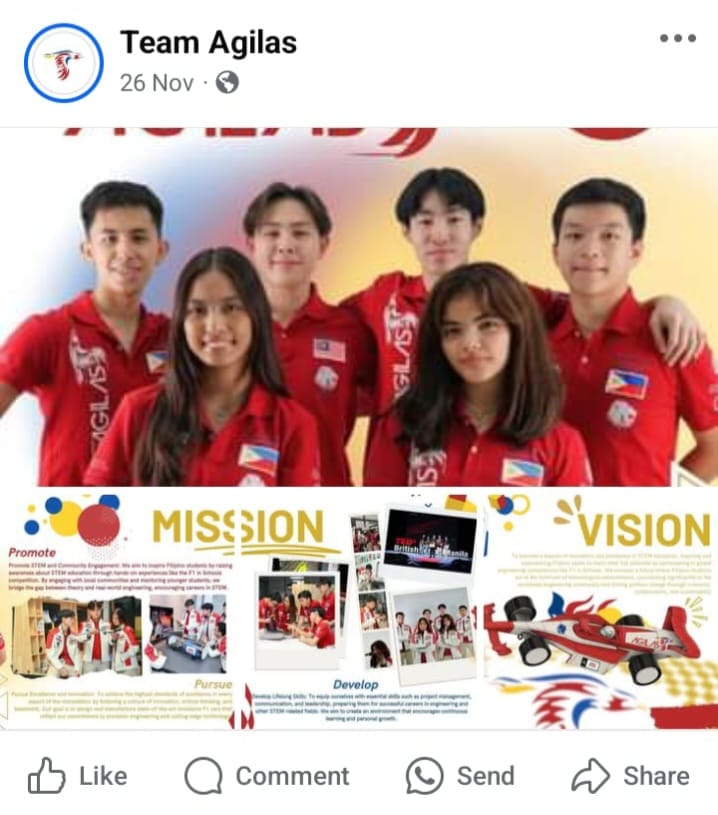
Task: Comment on the Team Agilas post
Action: pos(267,776)
